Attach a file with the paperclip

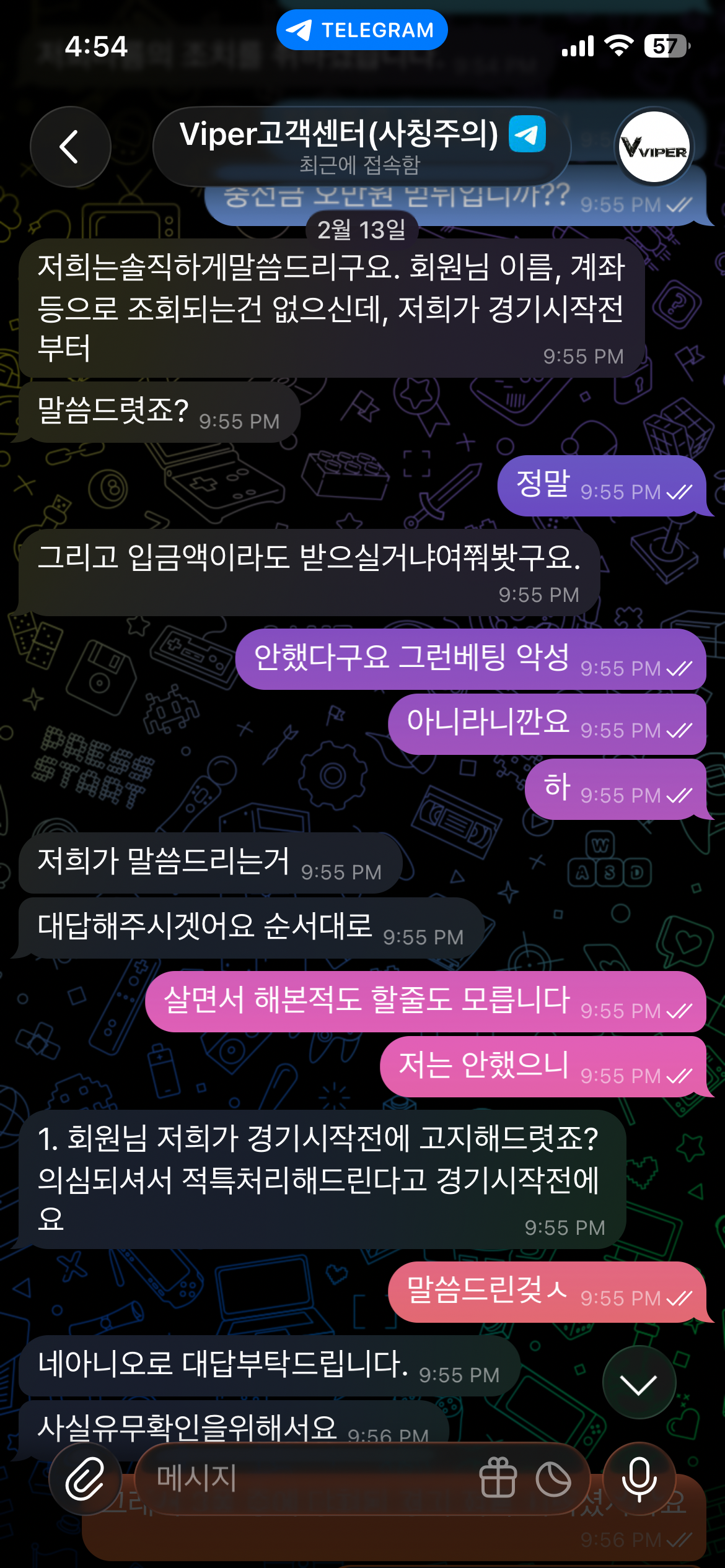tap(85, 1479)
